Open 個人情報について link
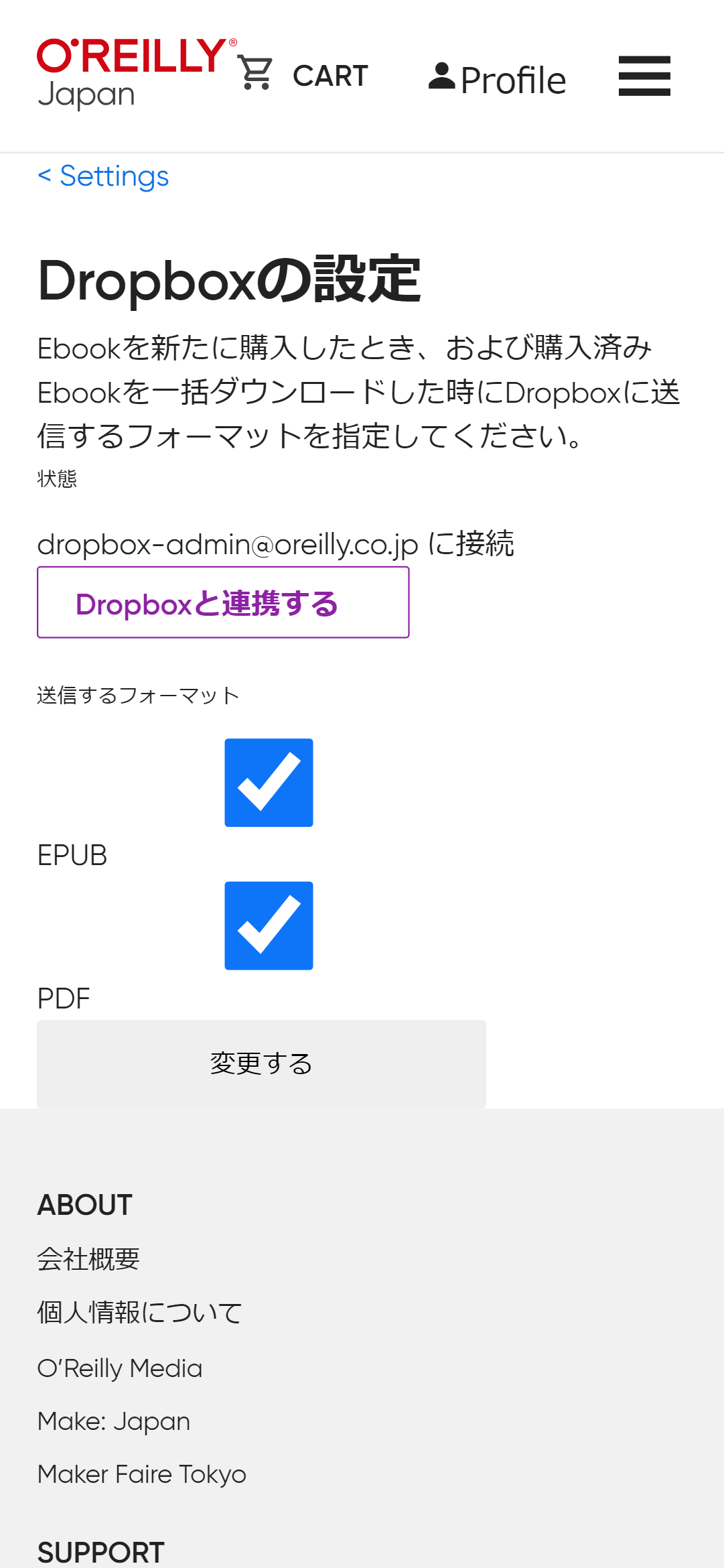 [x=139, y=1313]
